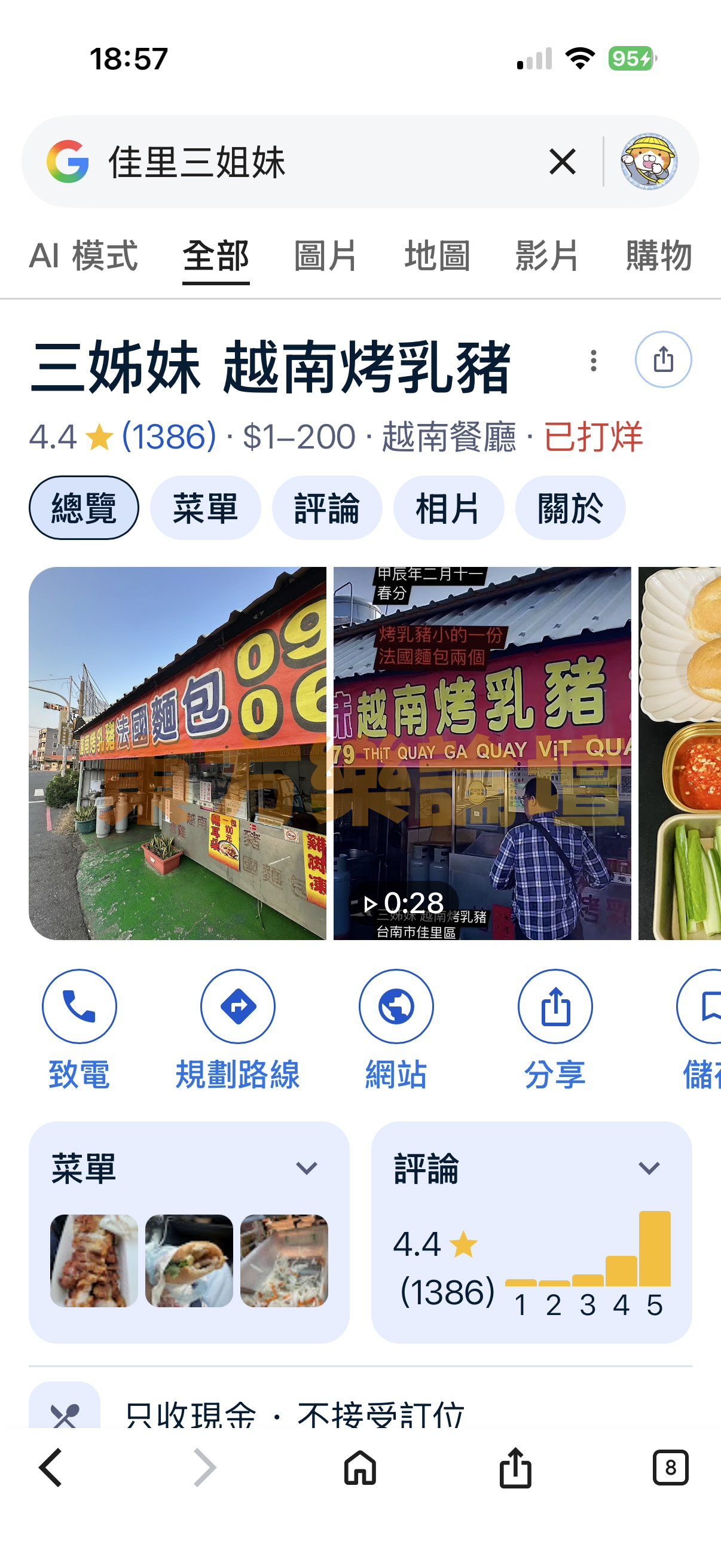The width and height of the screenshot is (721, 1568).
Task: Open the restaurant's 網站
Action: coord(396,1007)
